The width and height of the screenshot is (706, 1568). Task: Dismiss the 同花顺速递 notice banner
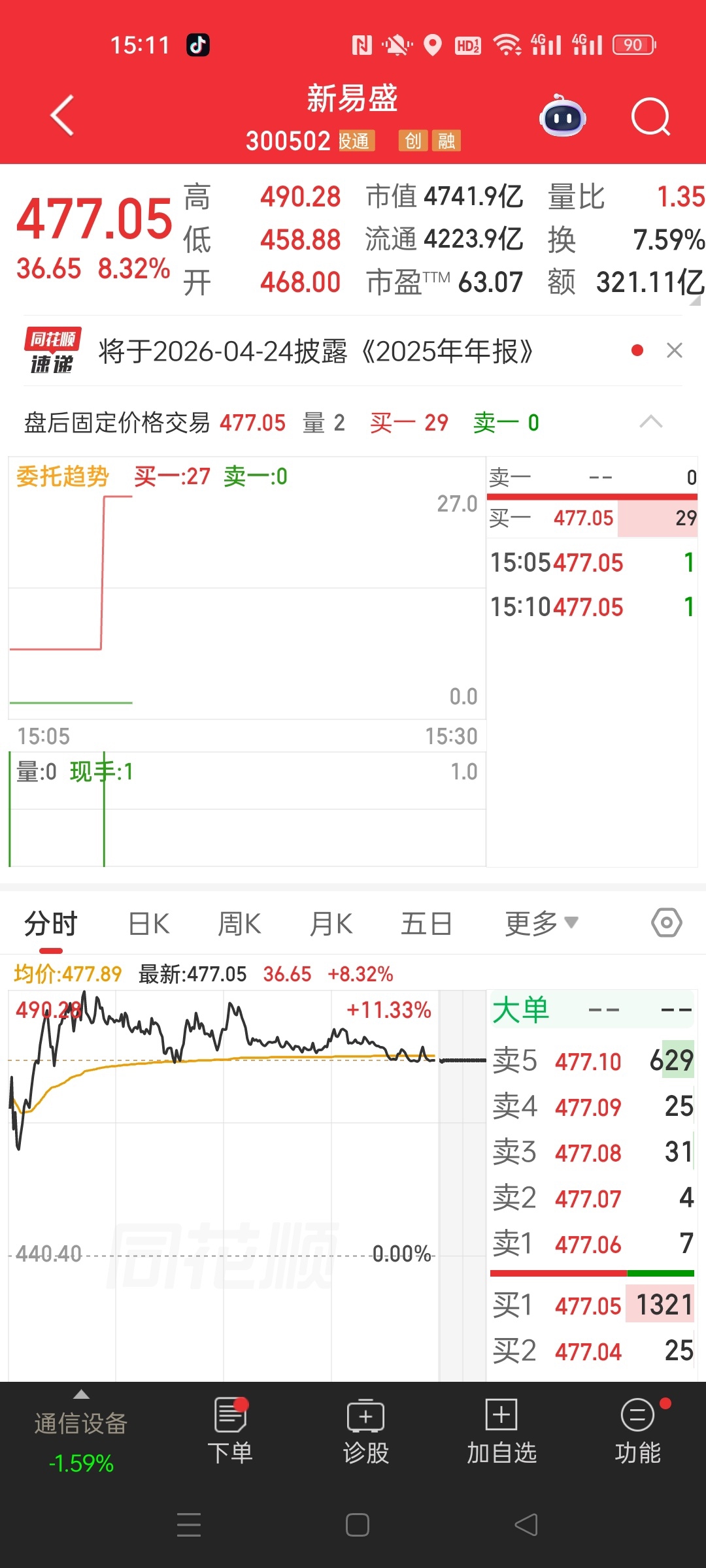click(674, 351)
